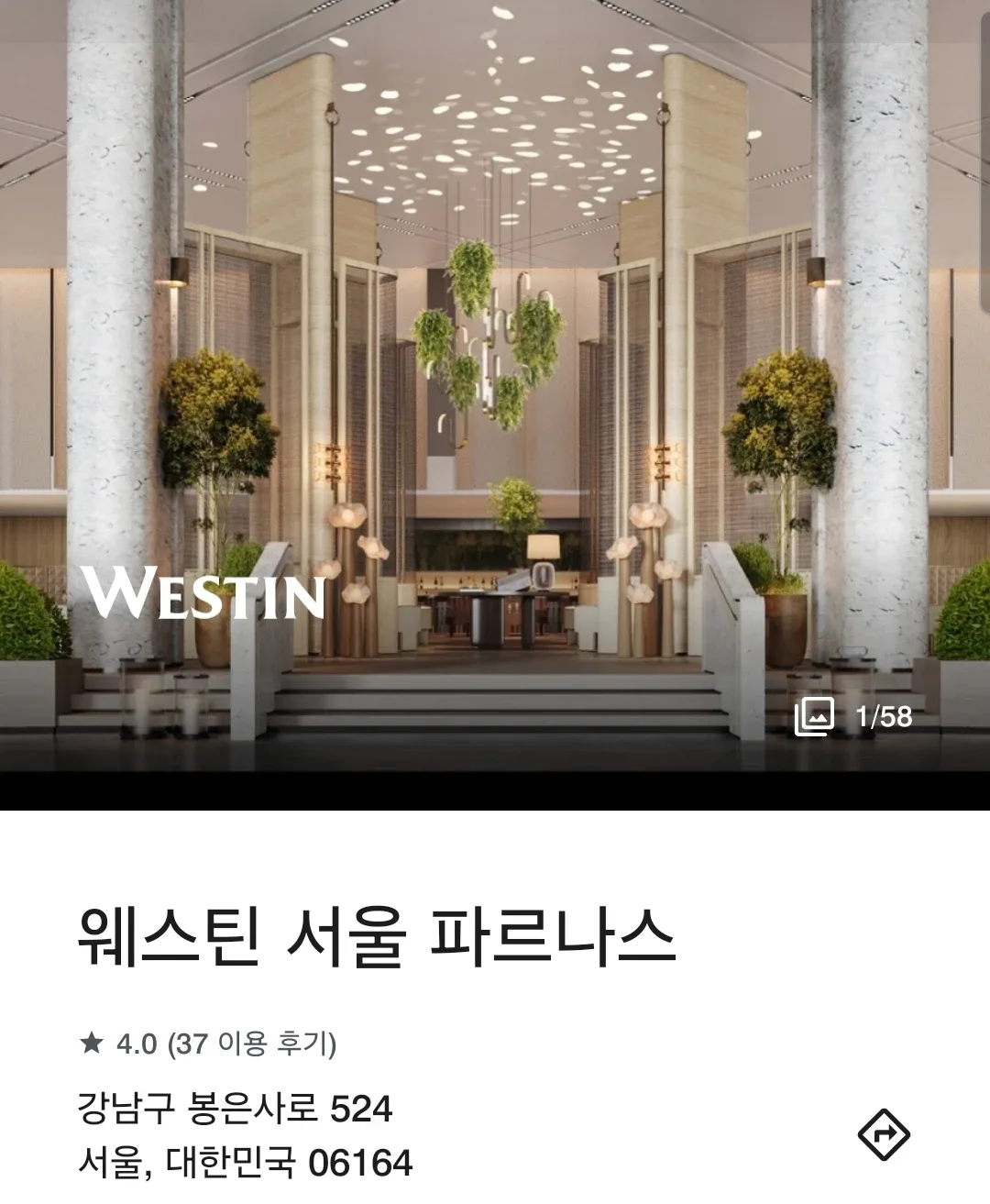Open directions to the hotel address
The image size is (990, 1204).
883,1135
